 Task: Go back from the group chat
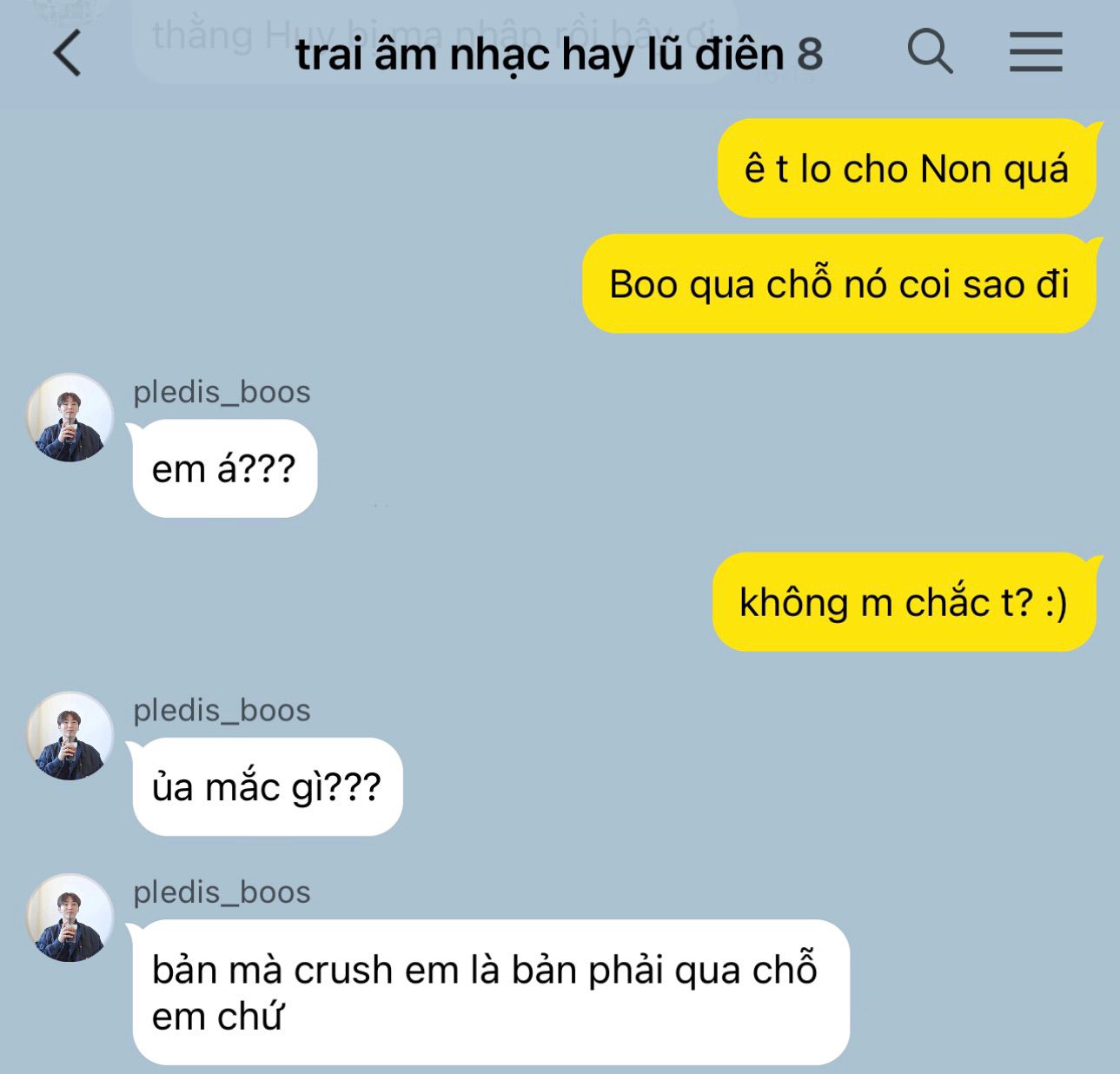click(67, 53)
